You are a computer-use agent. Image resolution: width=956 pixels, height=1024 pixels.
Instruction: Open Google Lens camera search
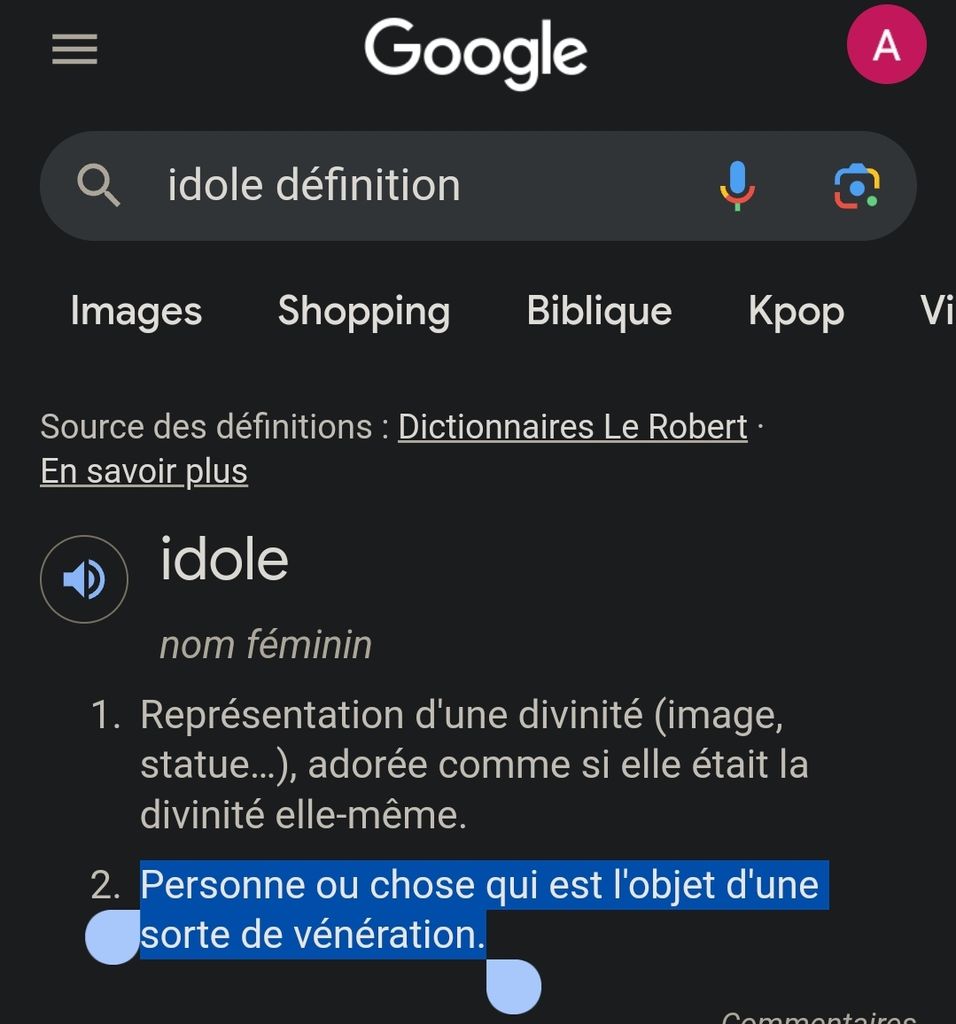(x=857, y=186)
